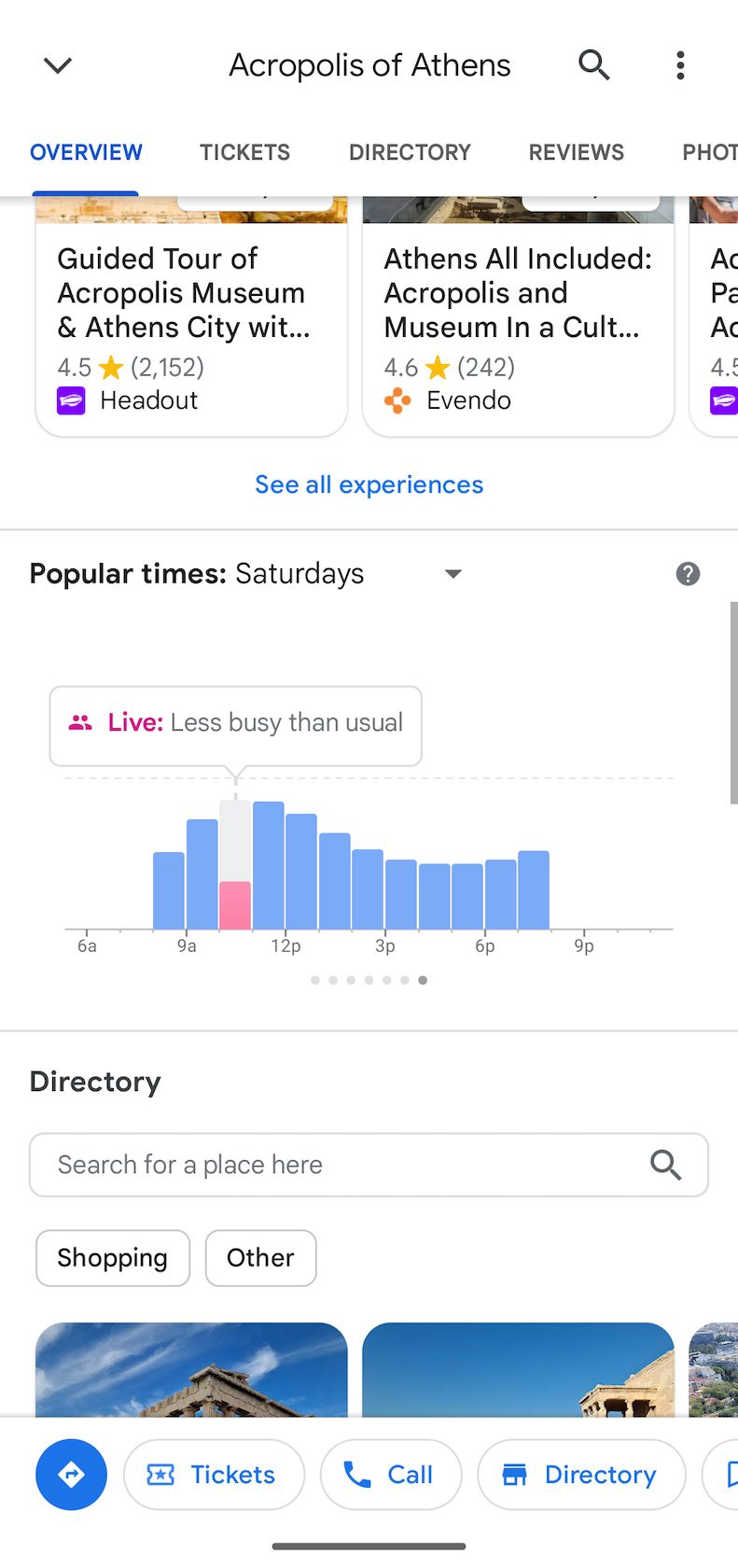Open search with the magnifying glass icon
738x1568 pixels.
click(594, 65)
